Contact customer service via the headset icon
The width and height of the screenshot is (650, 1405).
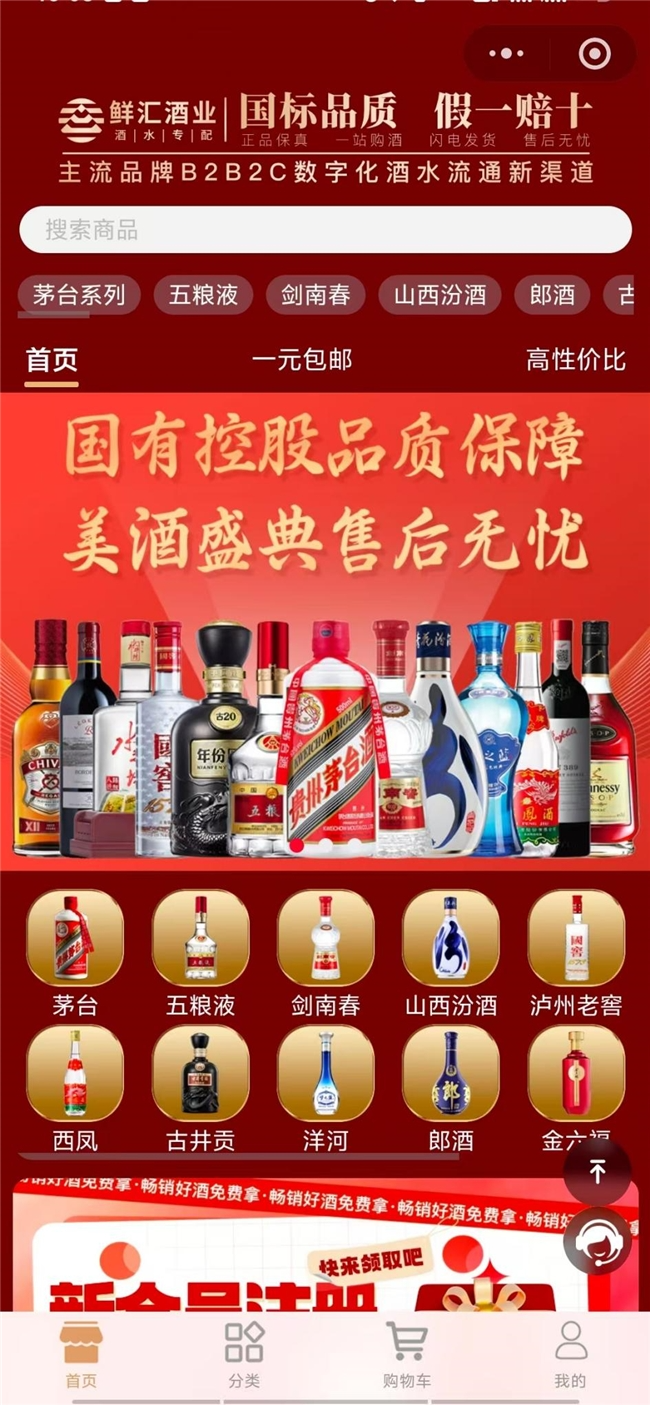click(x=597, y=1242)
